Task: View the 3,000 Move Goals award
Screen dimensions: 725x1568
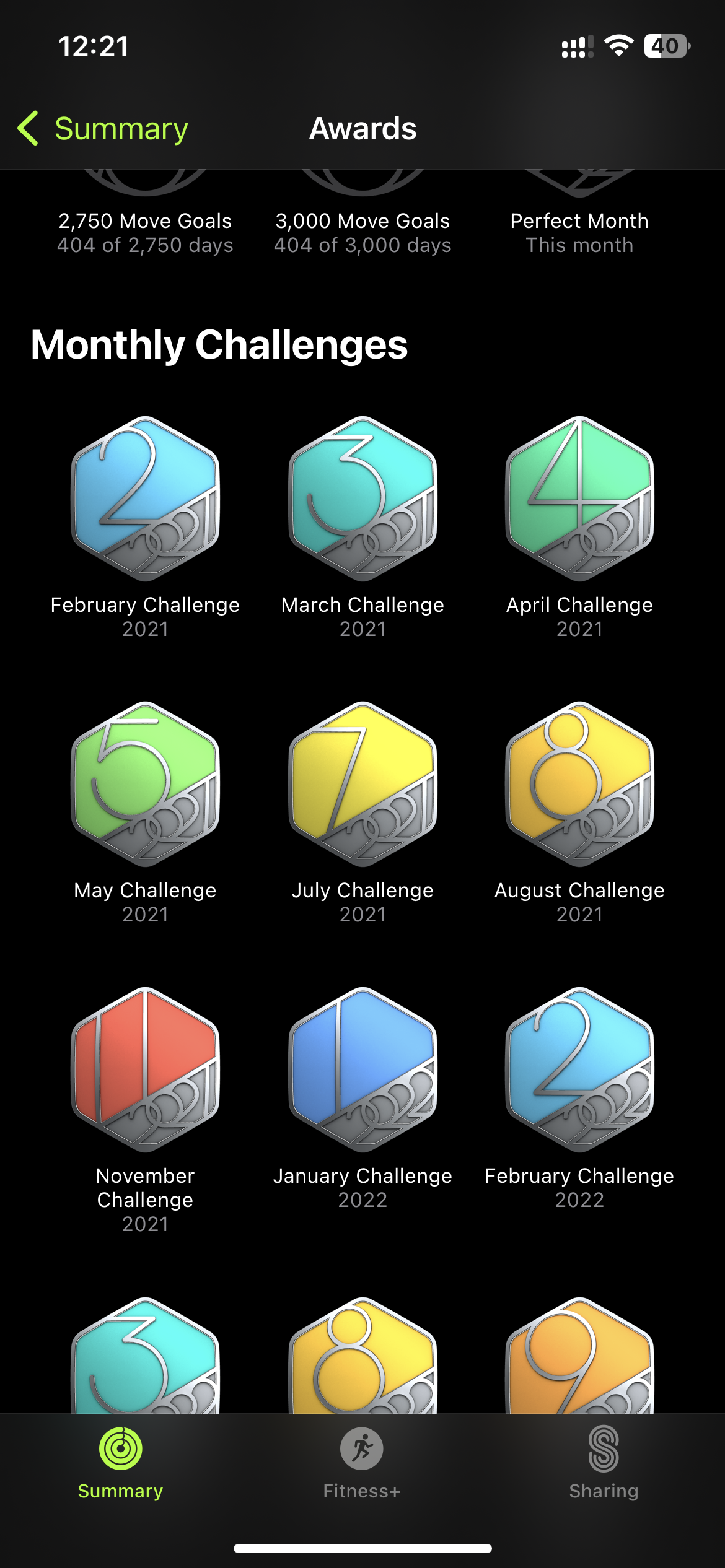Action: point(362,222)
